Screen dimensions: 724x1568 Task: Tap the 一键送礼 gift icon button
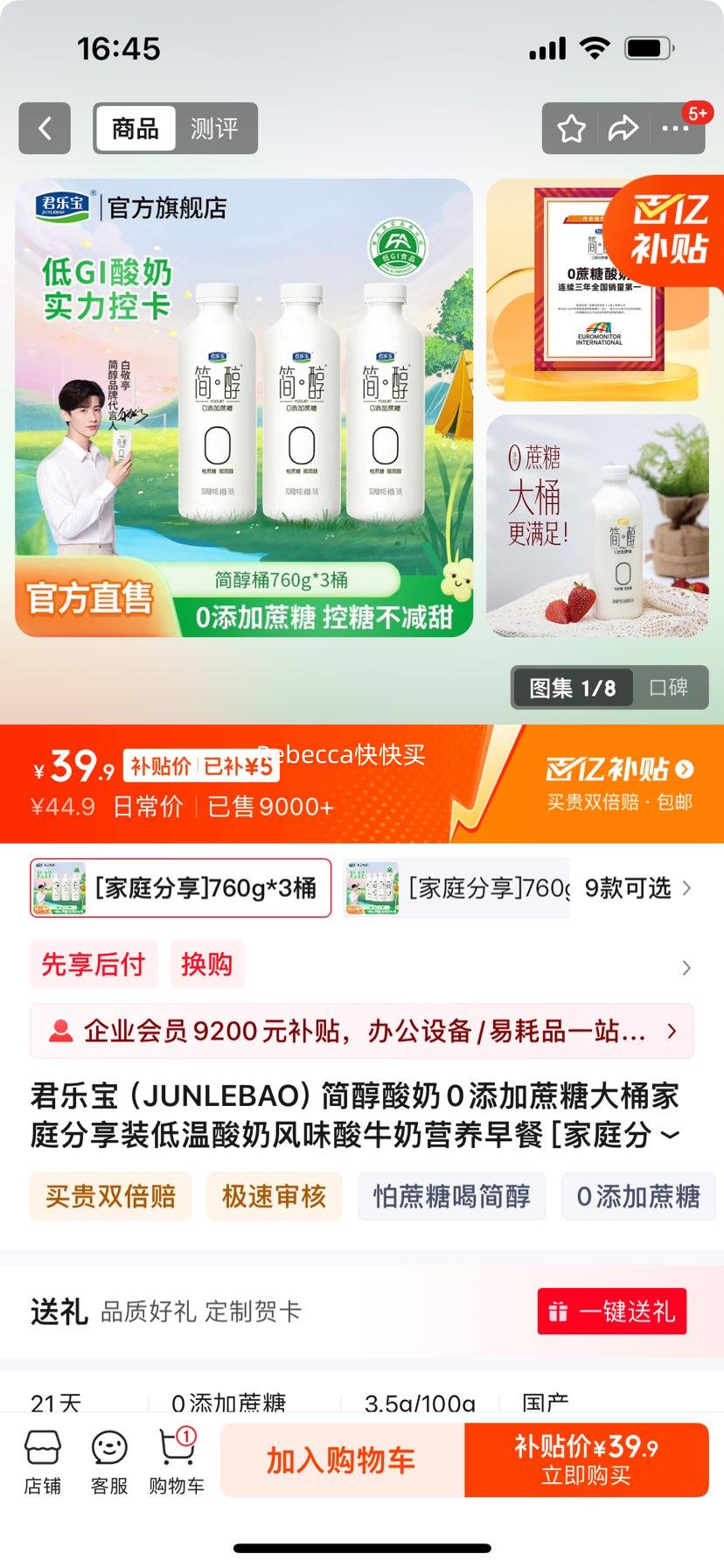pos(611,1312)
